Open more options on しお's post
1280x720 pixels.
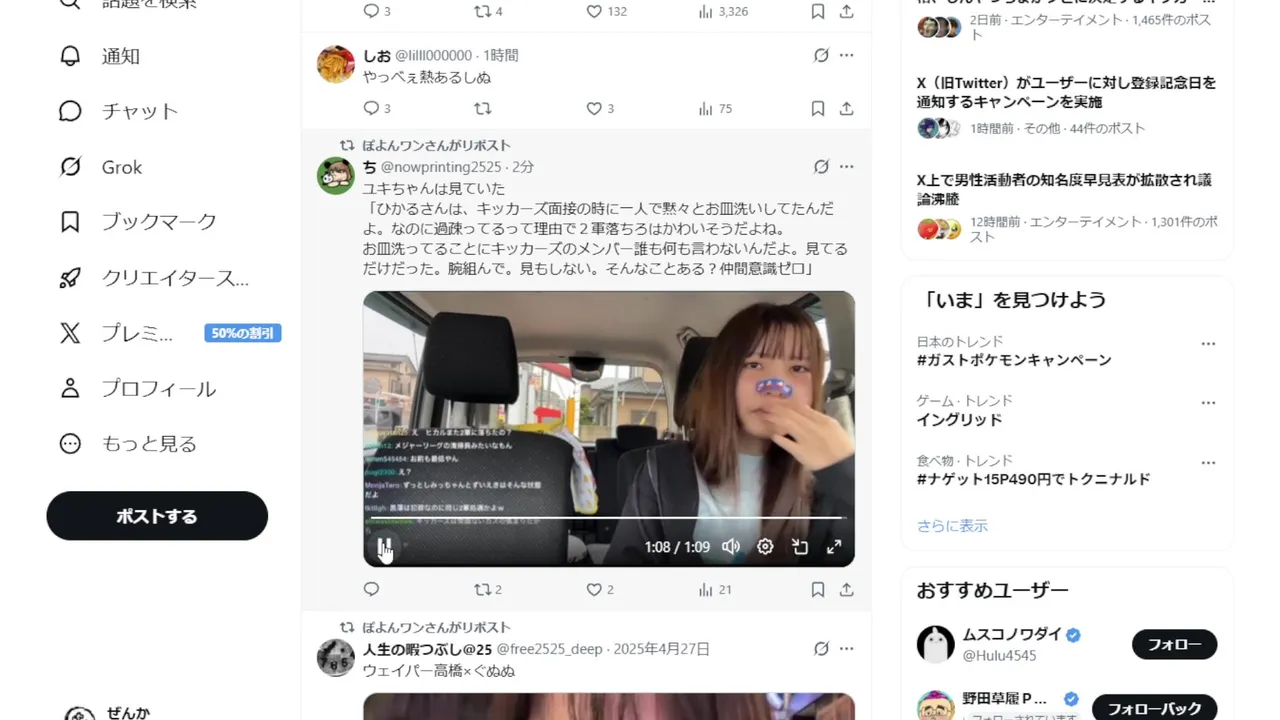point(846,55)
